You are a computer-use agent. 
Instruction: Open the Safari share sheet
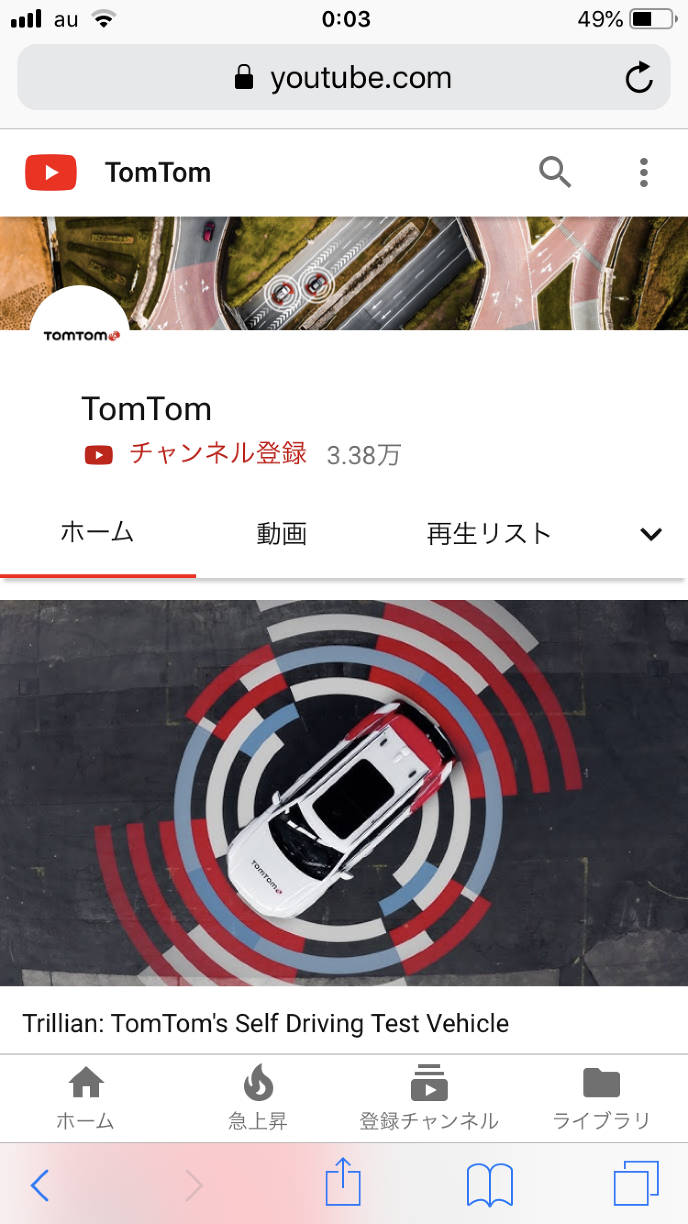point(343,1184)
